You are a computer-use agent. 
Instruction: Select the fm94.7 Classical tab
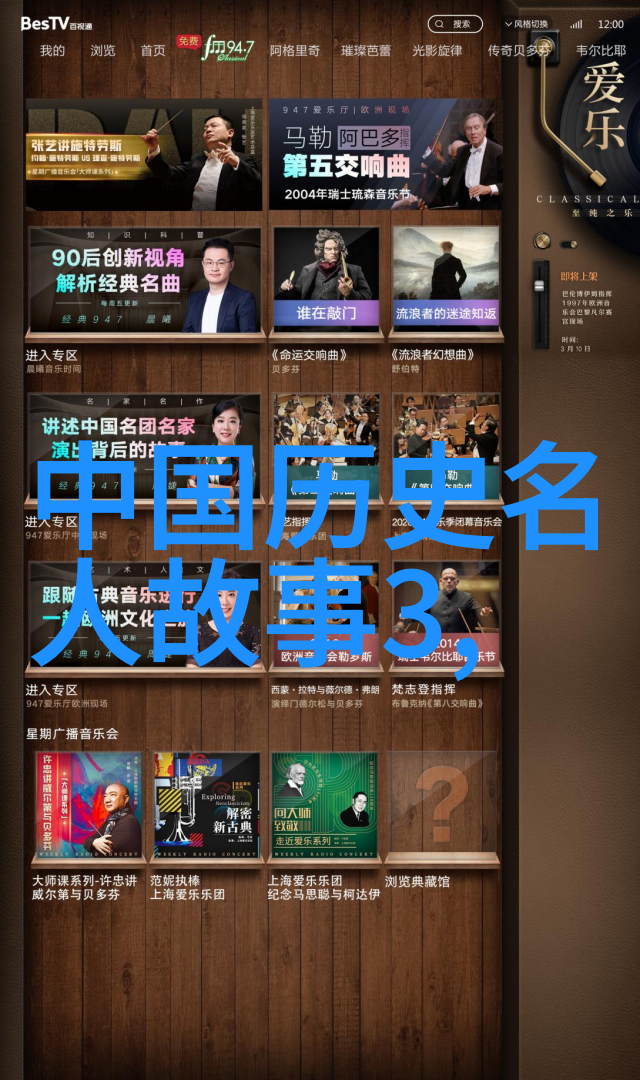pos(216,47)
